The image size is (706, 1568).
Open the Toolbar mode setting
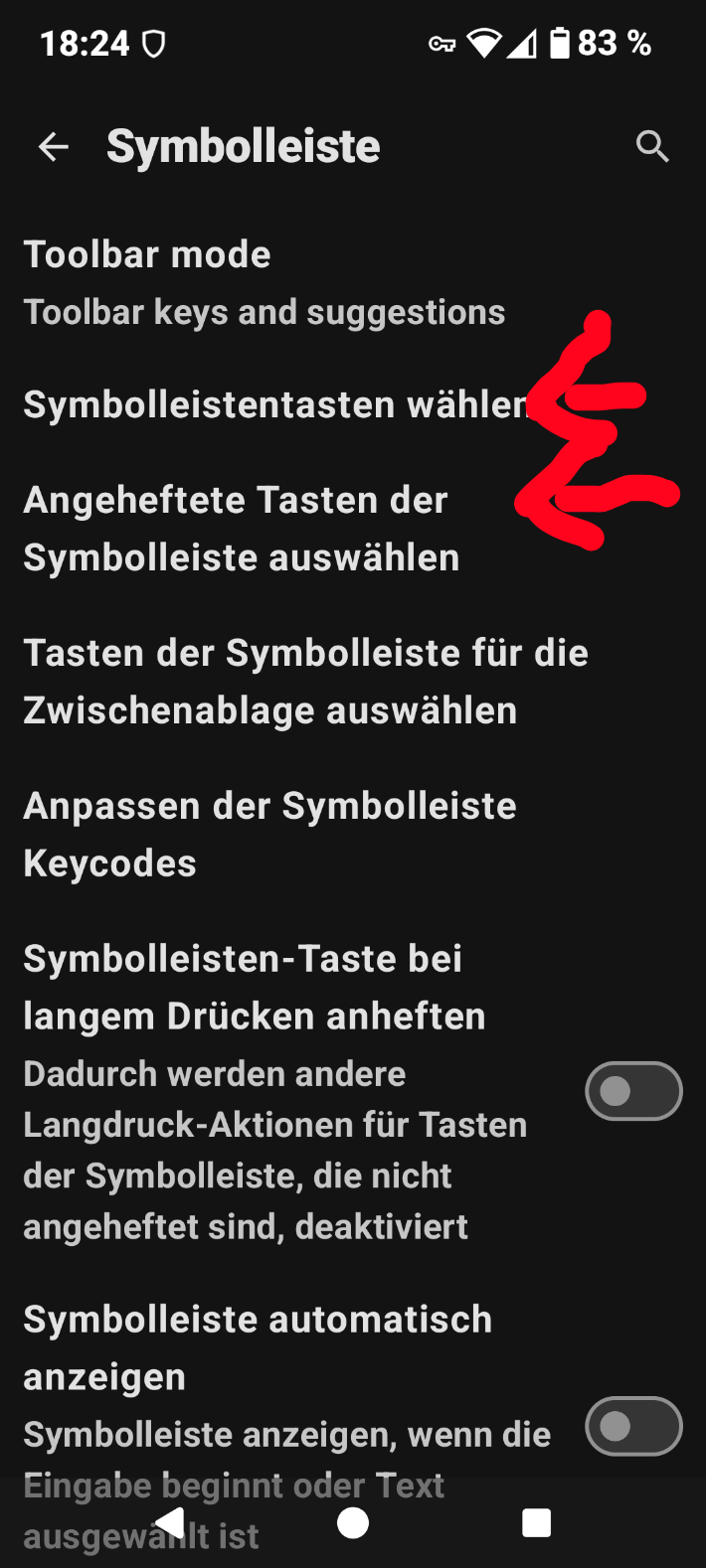coord(353,283)
